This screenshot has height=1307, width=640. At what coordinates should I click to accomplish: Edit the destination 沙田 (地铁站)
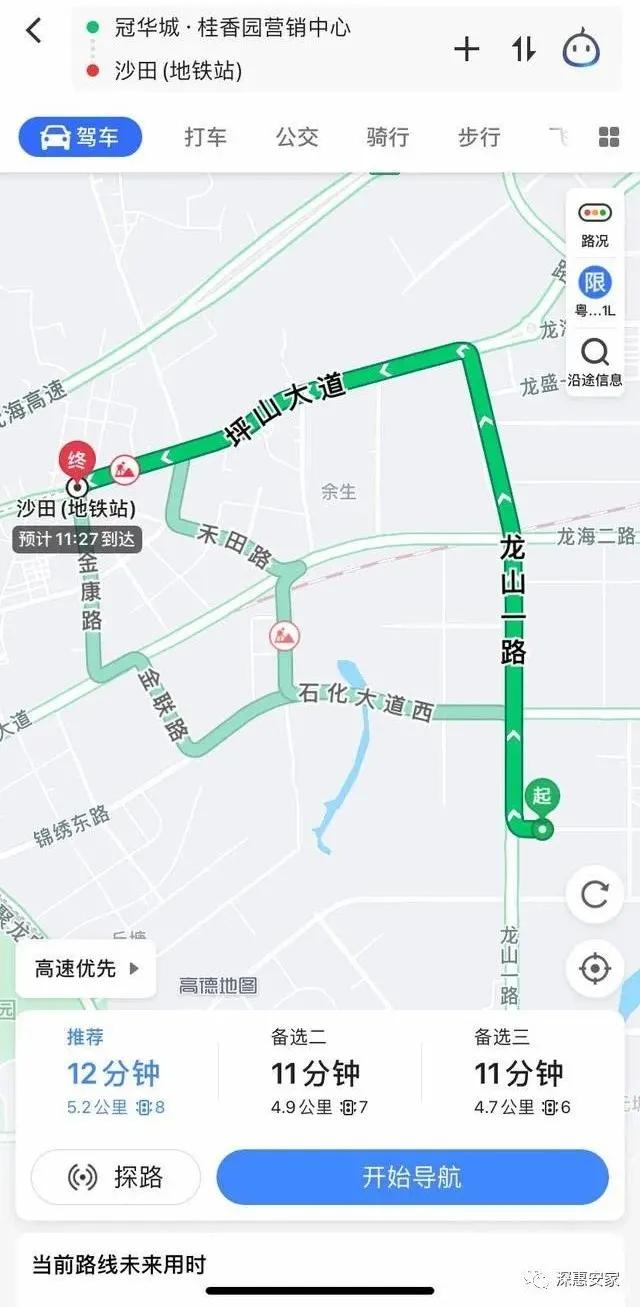click(x=178, y=71)
